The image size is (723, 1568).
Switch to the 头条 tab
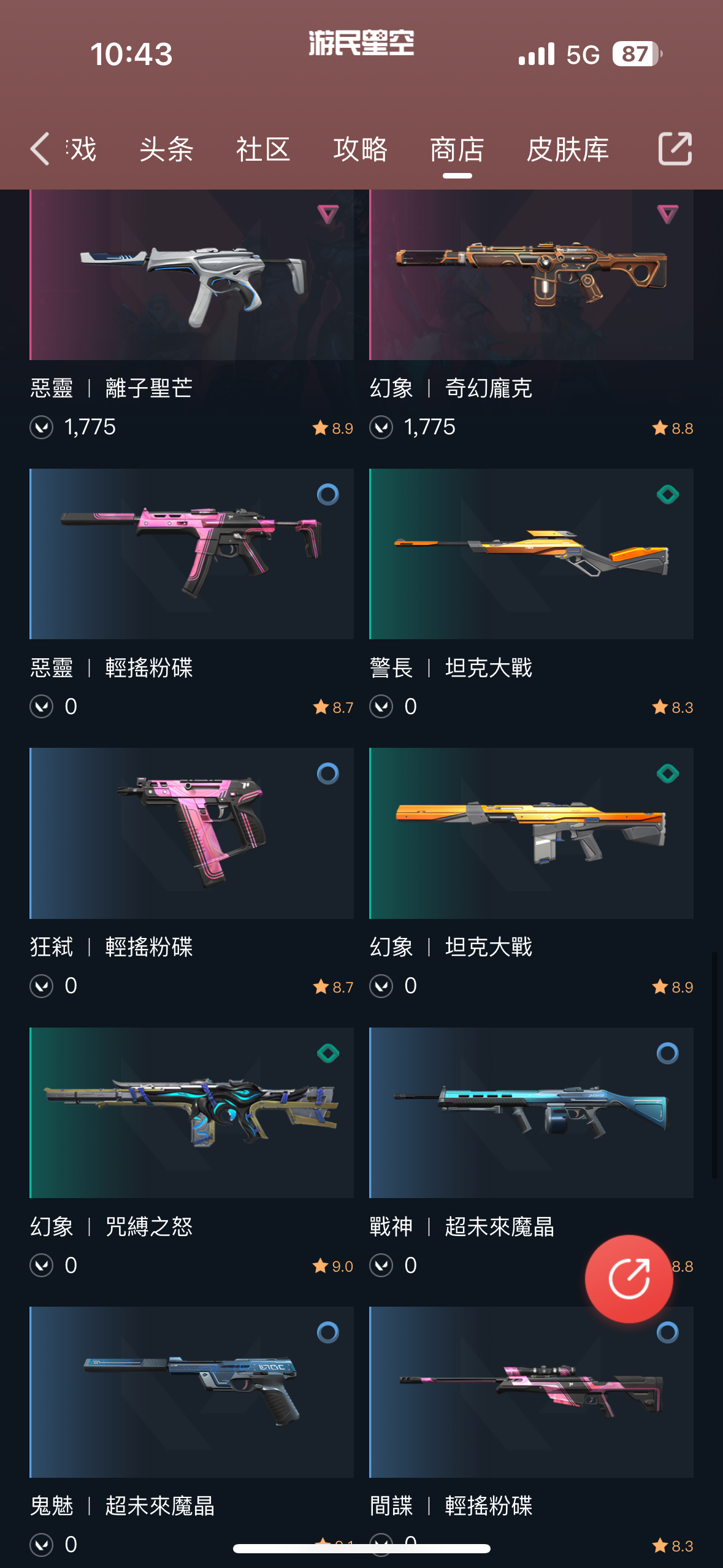[166, 150]
